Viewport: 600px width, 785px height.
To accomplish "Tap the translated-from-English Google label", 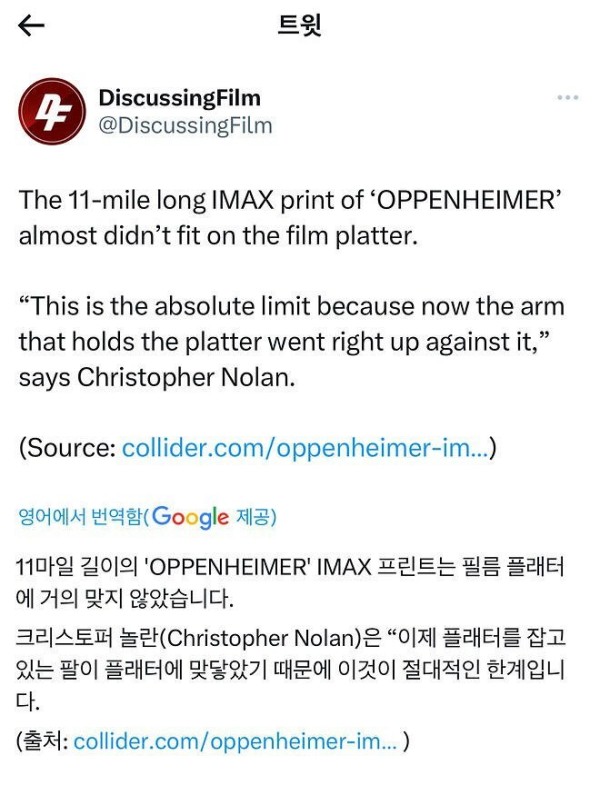I will coord(147,517).
